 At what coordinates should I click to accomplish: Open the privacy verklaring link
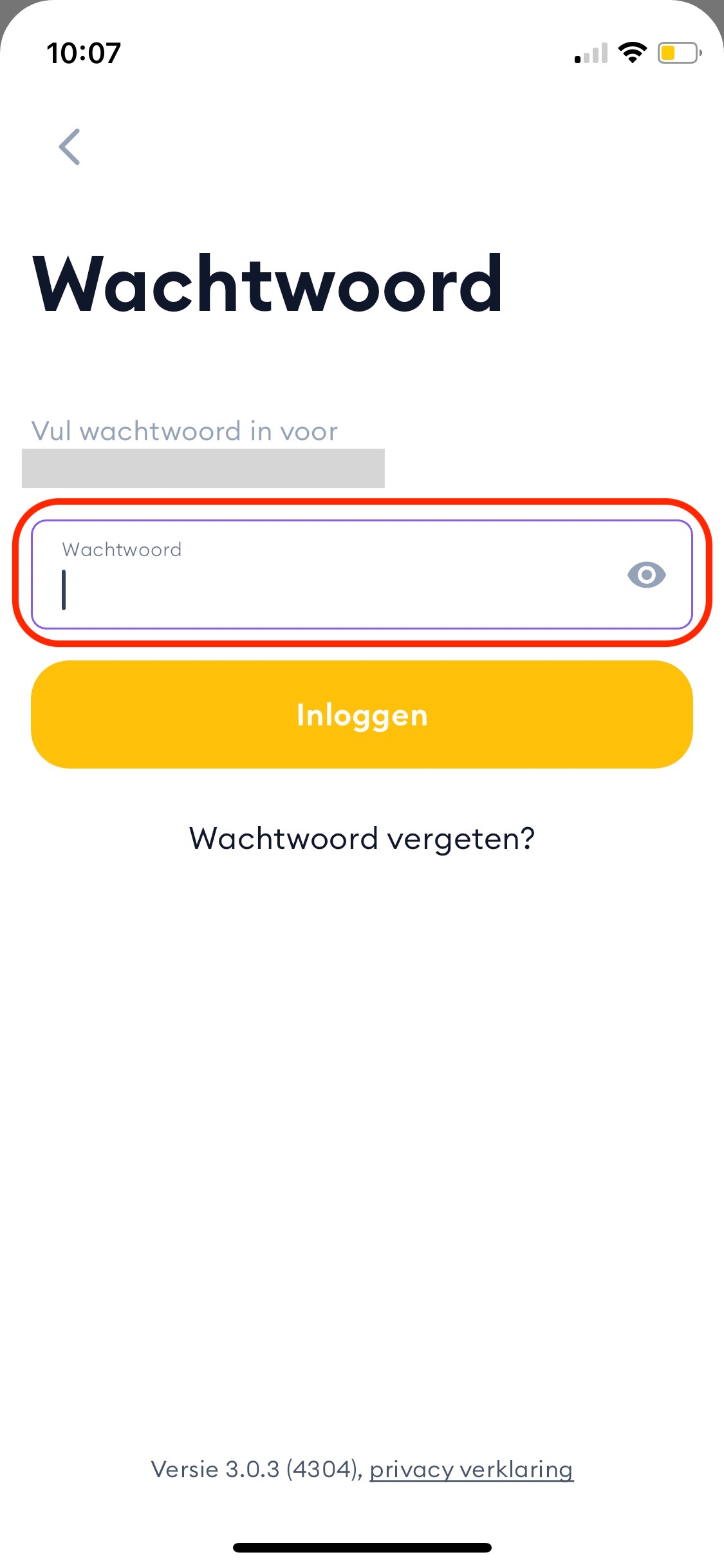[x=471, y=1470]
